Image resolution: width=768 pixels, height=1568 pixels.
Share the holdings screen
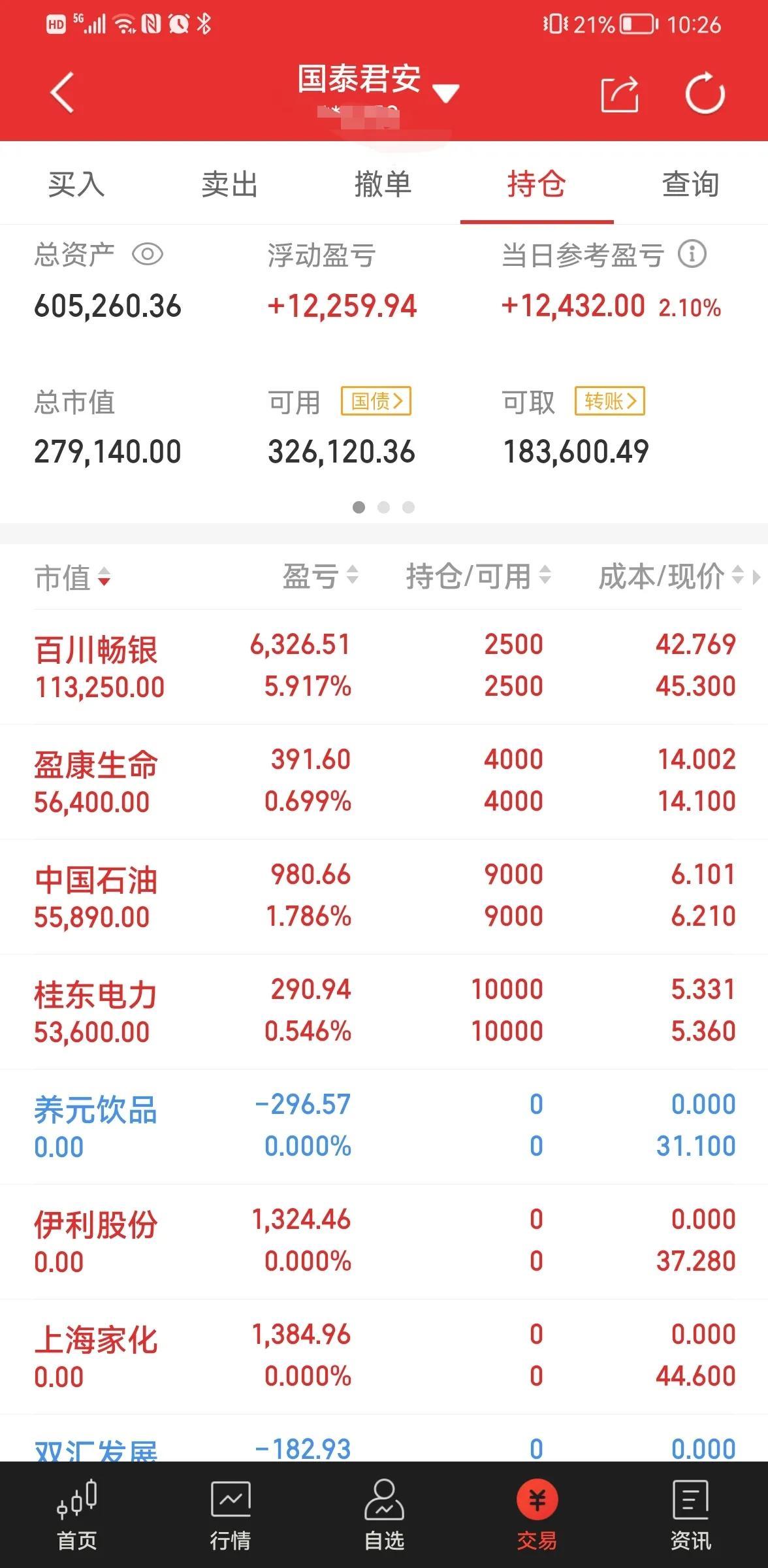coord(619,94)
